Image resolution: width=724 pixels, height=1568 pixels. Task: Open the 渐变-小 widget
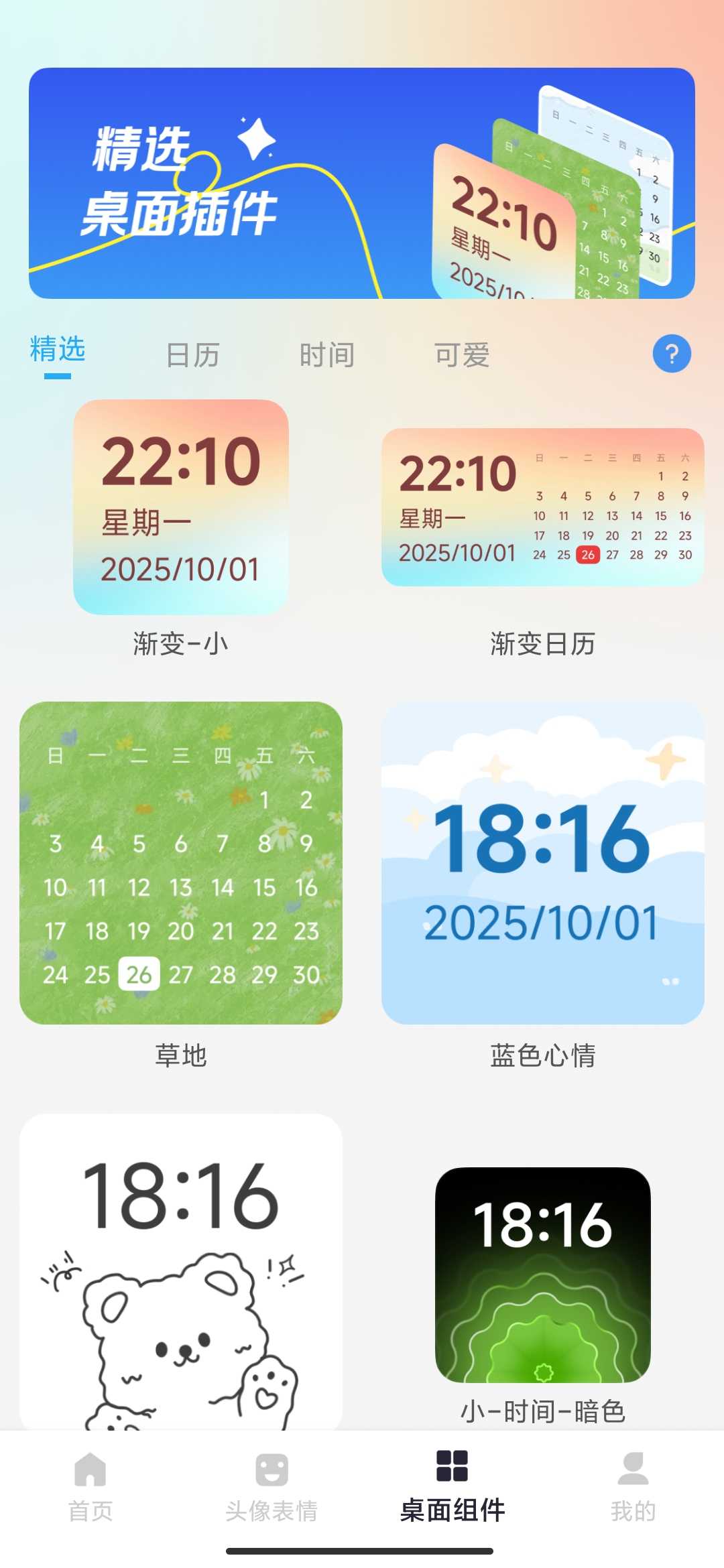[181, 507]
